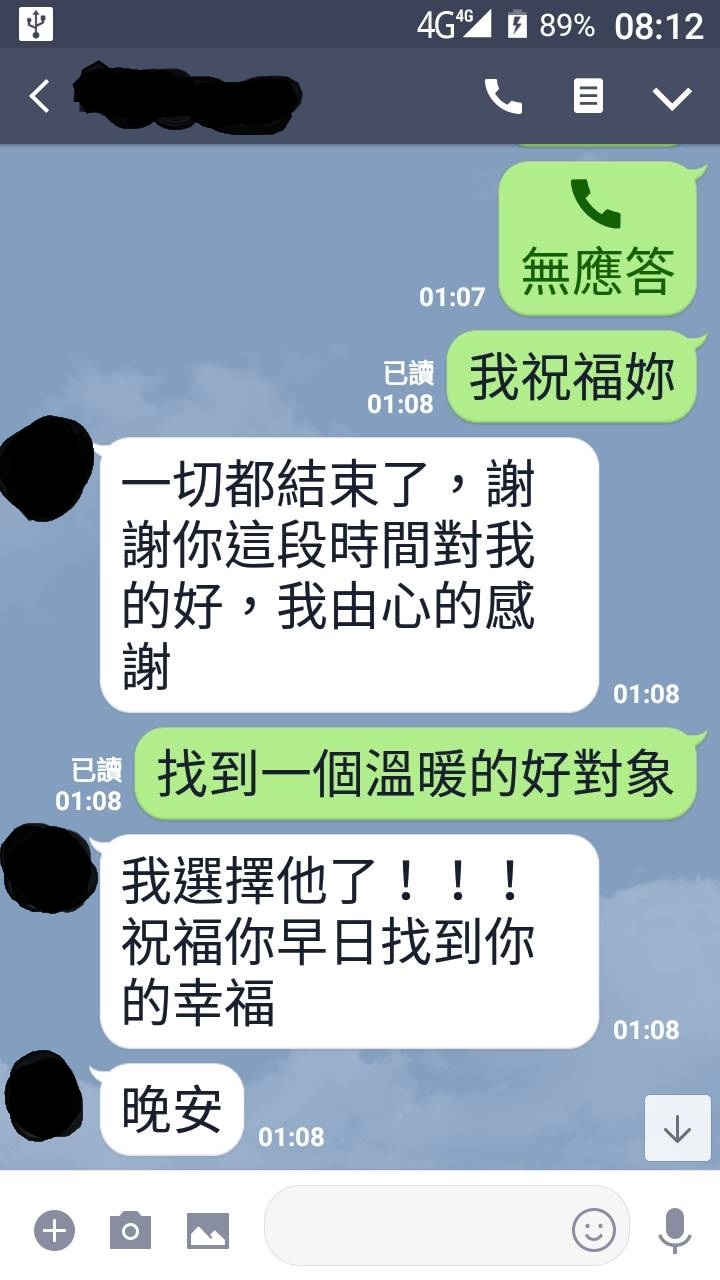The width and height of the screenshot is (720, 1280).
Task: Focus the message text field
Action: pos(415,1230)
